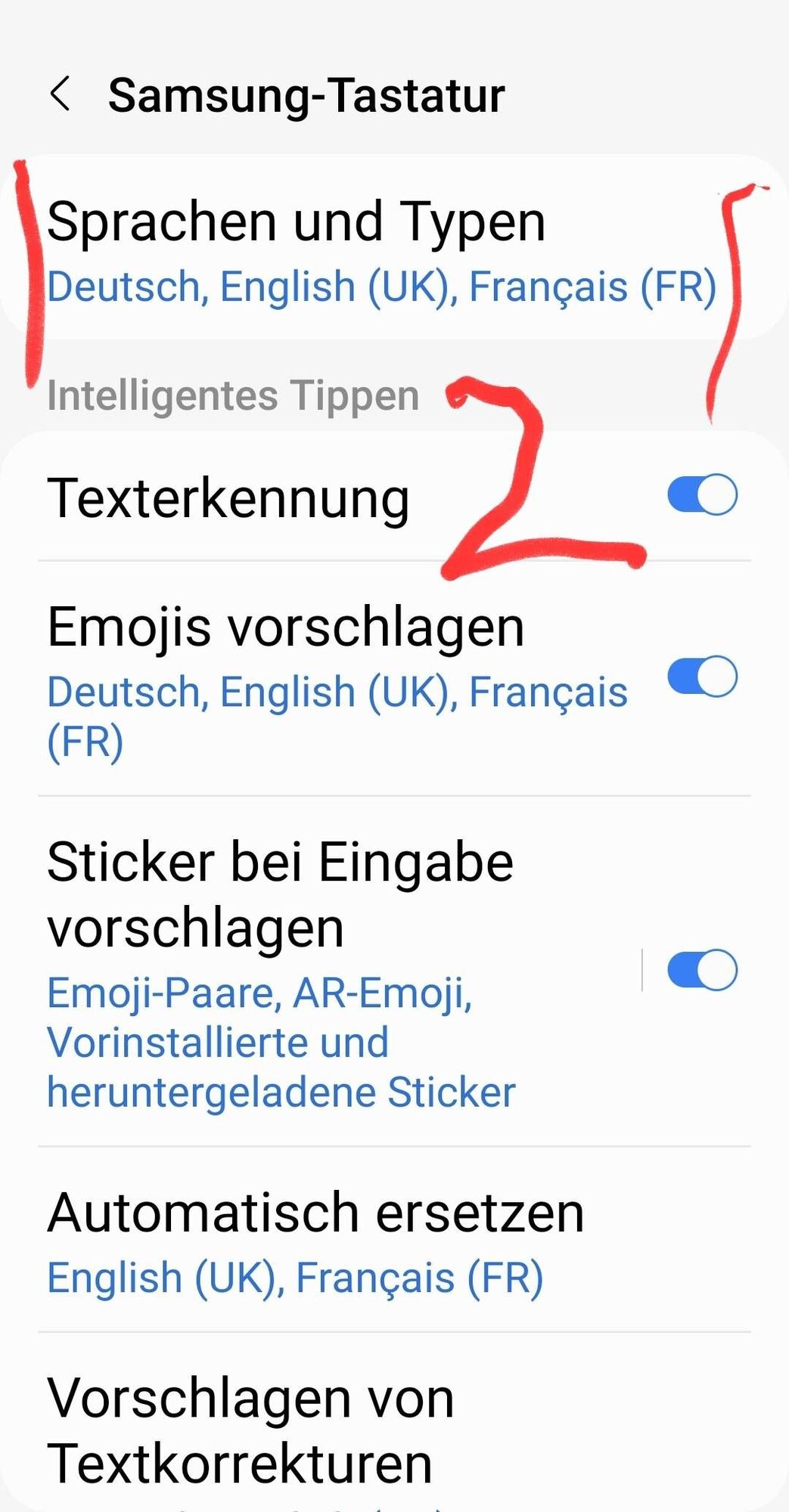This screenshot has width=789, height=1512.
Task: Turn off the Texterkennung switch
Action: (x=701, y=495)
